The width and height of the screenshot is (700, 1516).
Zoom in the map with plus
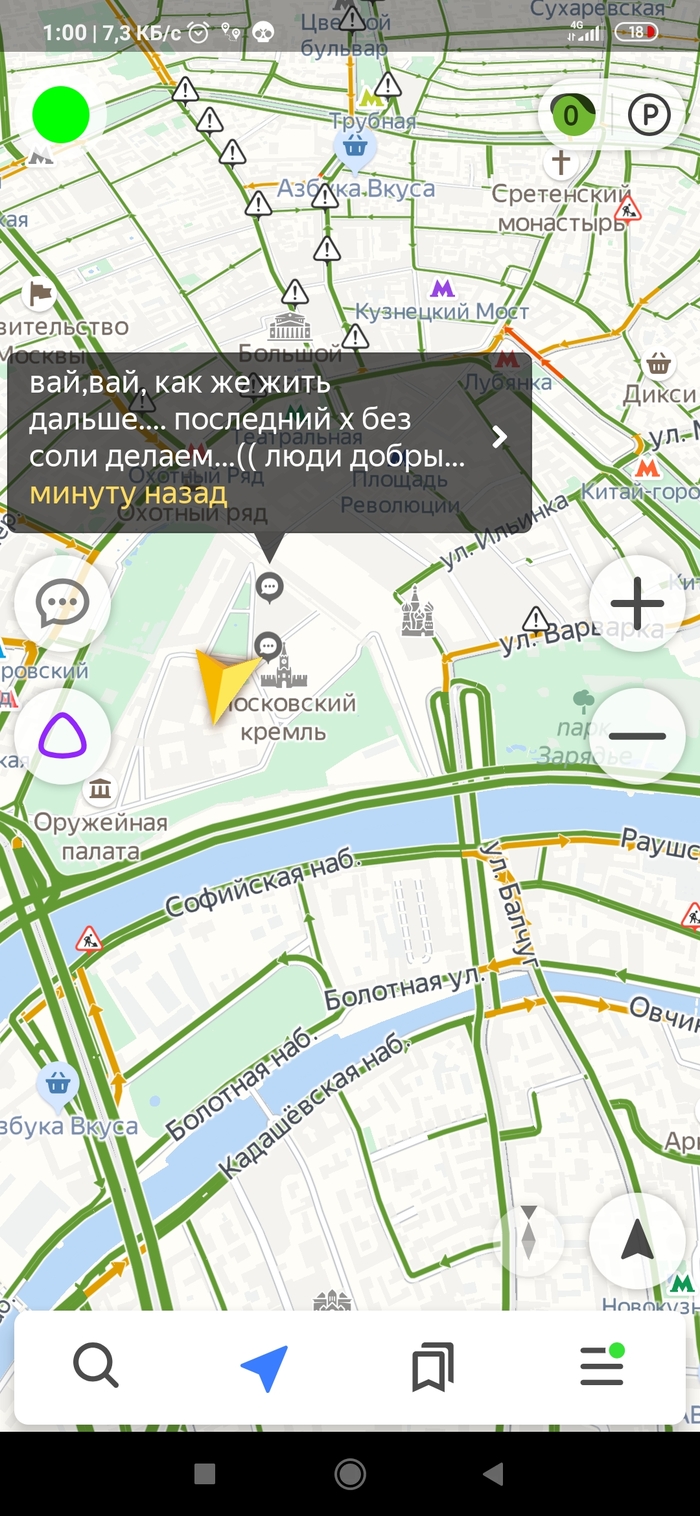point(637,603)
